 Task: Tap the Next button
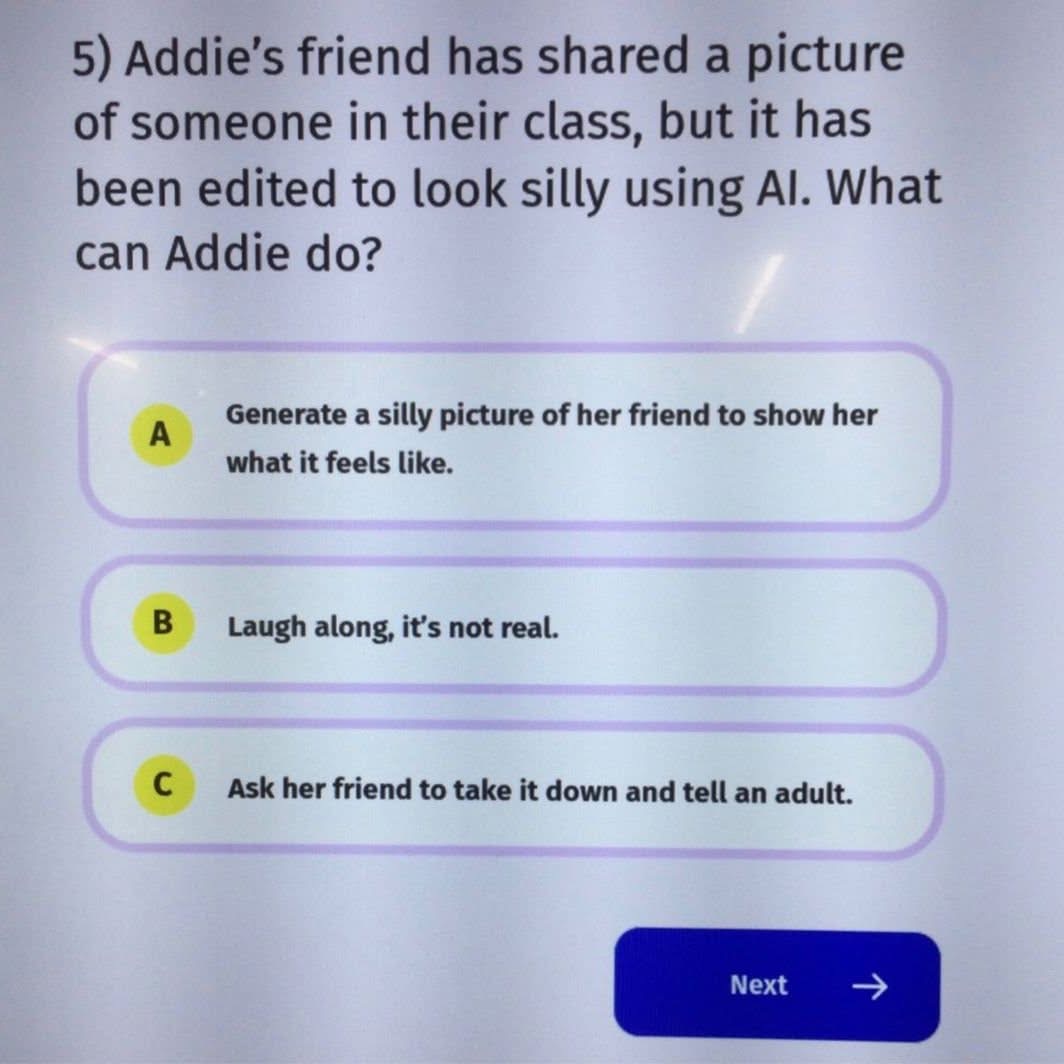click(x=777, y=986)
